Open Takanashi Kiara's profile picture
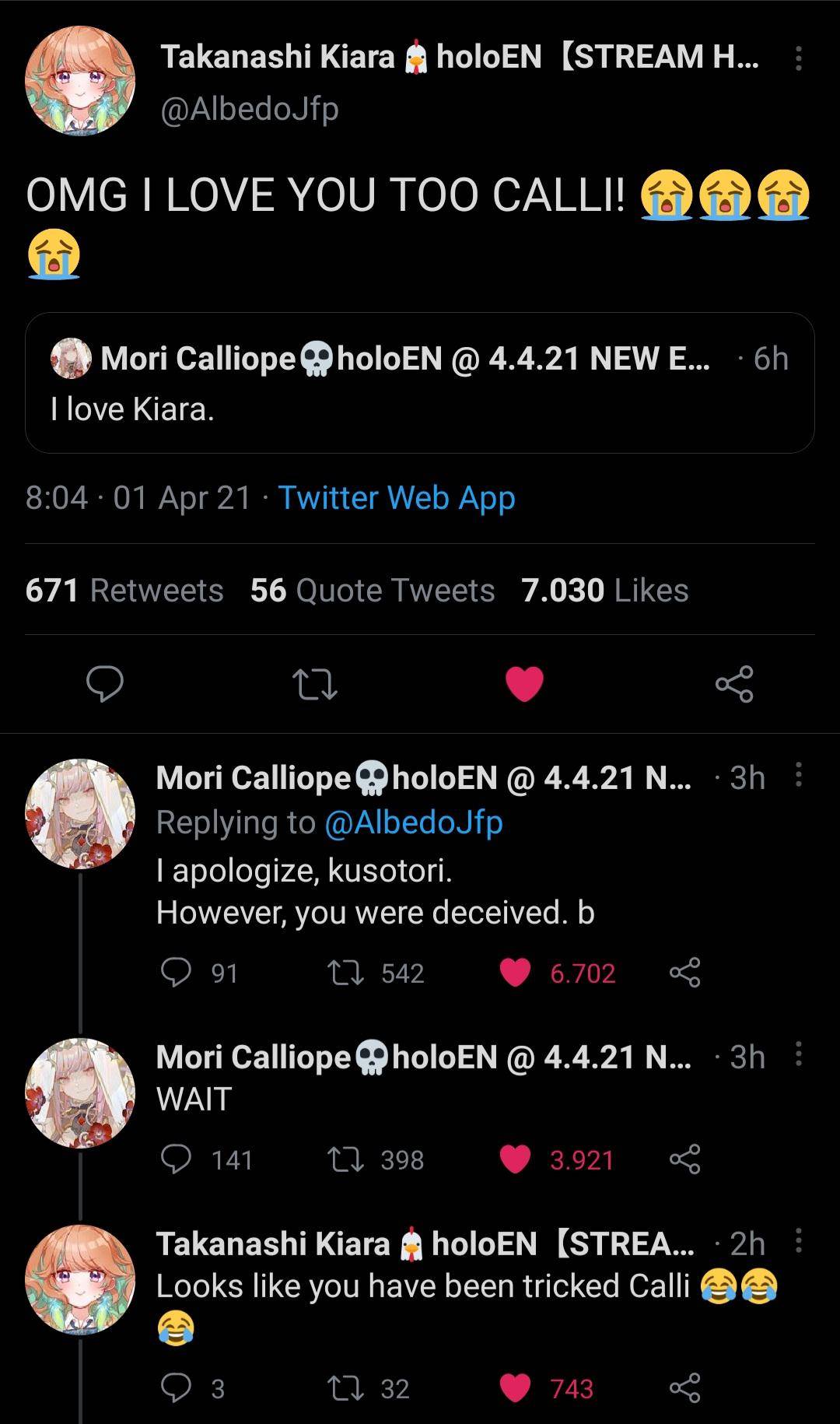 pyautogui.click(x=80, y=82)
